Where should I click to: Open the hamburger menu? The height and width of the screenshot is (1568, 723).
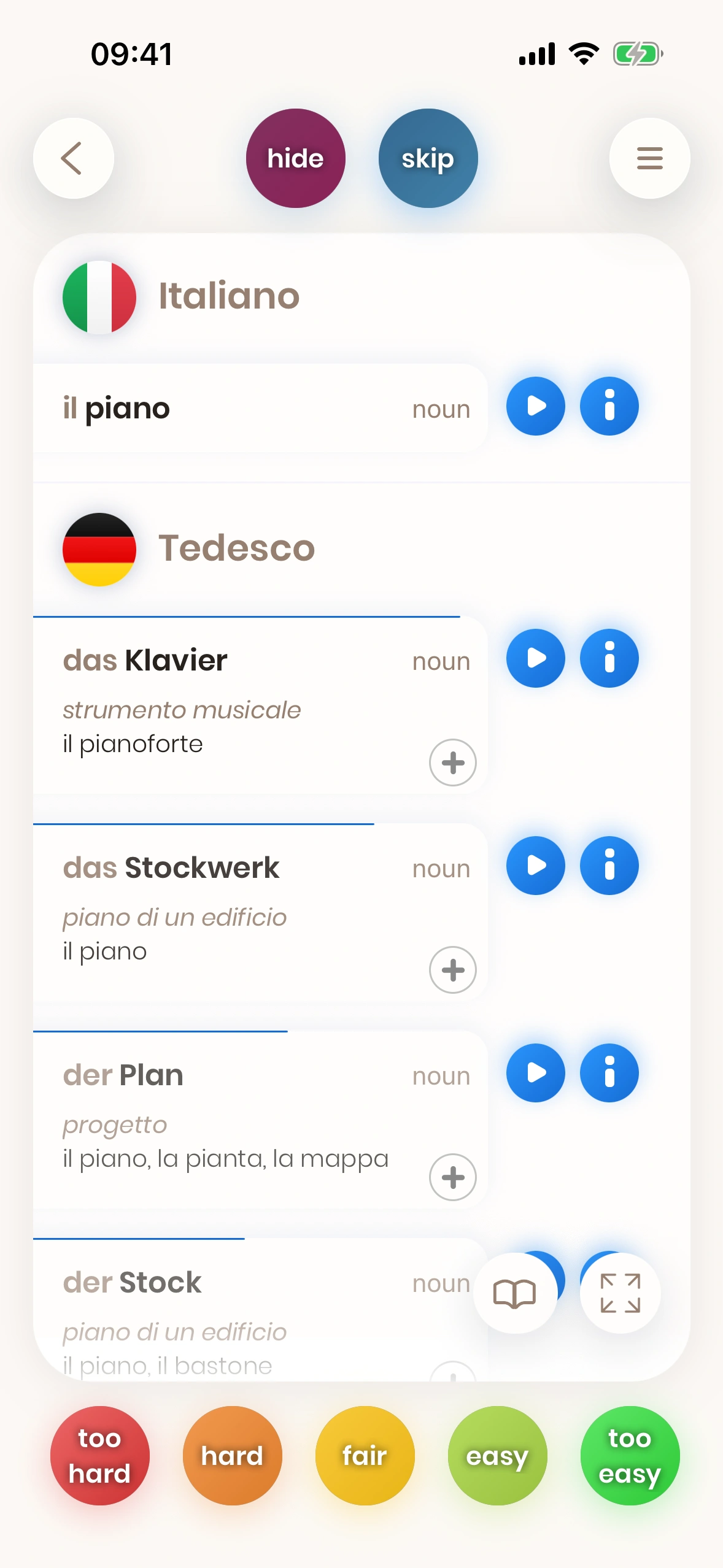(x=649, y=158)
